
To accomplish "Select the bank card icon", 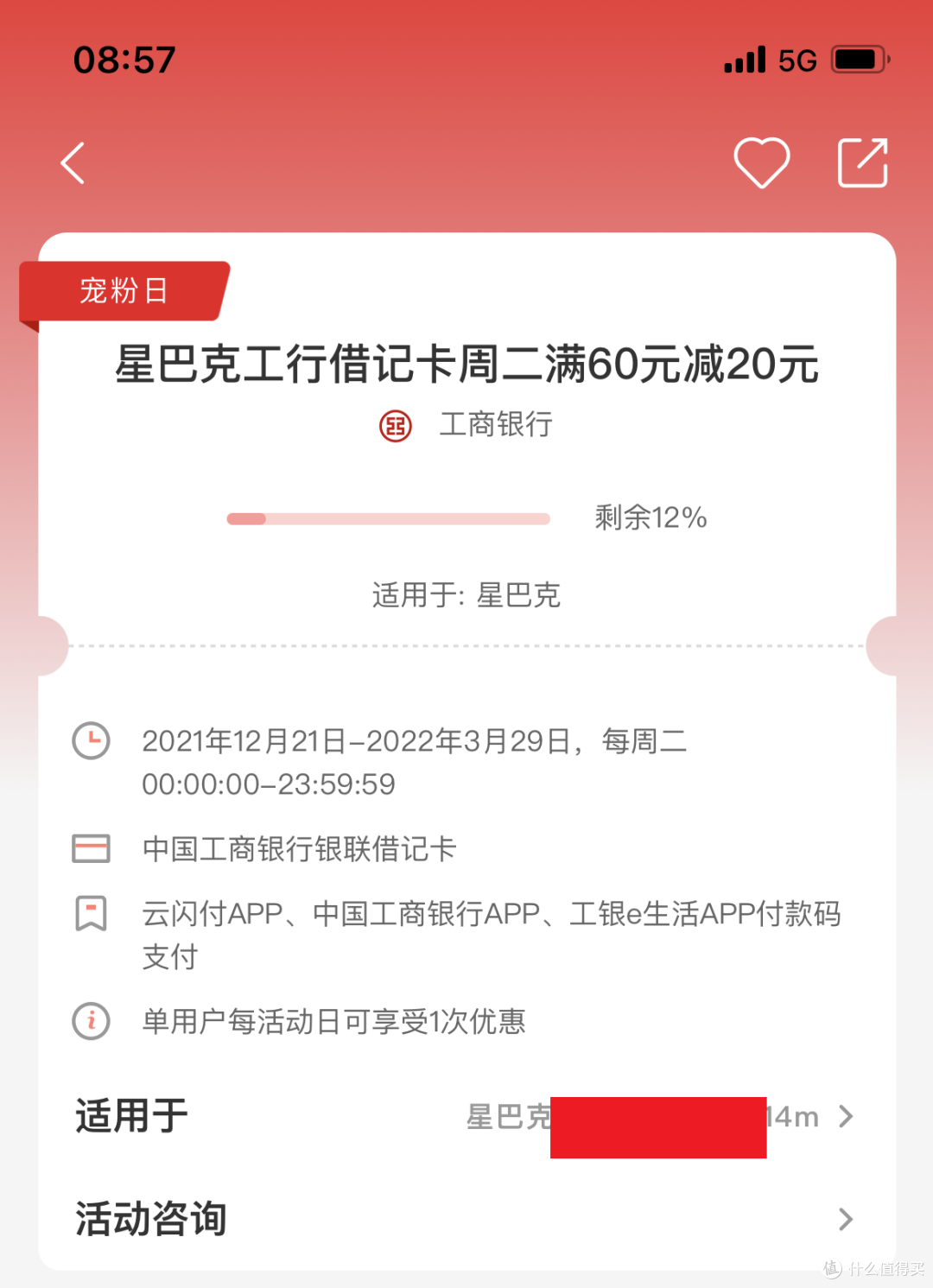I will coord(90,848).
